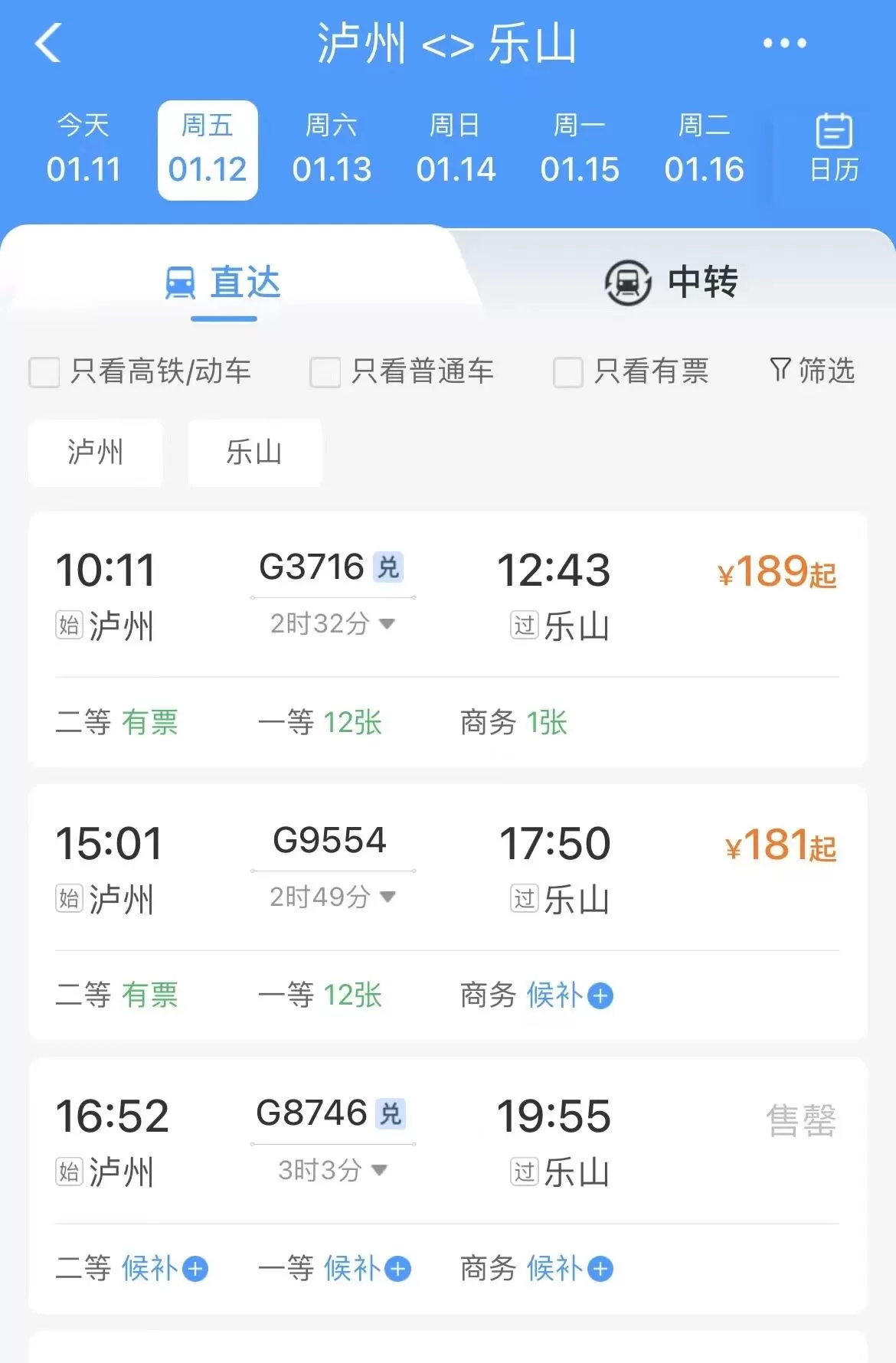
Task: Tap the 乐山 station chip
Action: 254,452
